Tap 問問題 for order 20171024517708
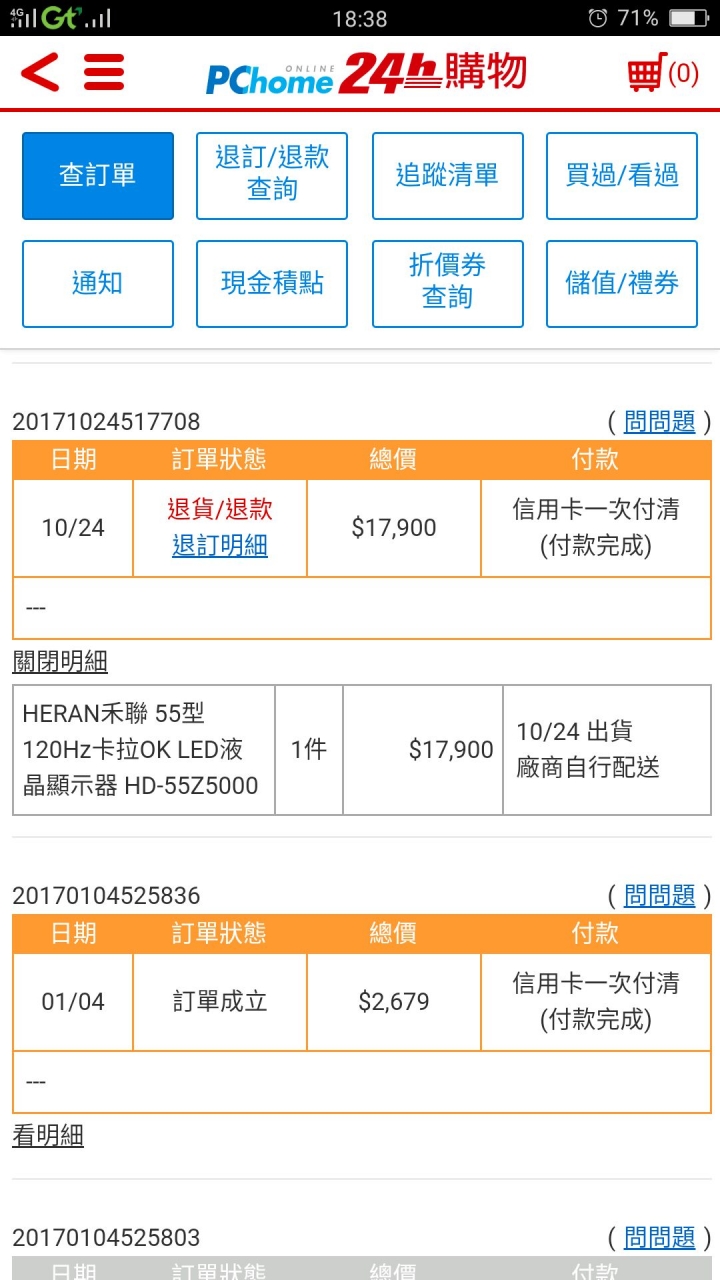720x1280 pixels. pyautogui.click(x=659, y=422)
